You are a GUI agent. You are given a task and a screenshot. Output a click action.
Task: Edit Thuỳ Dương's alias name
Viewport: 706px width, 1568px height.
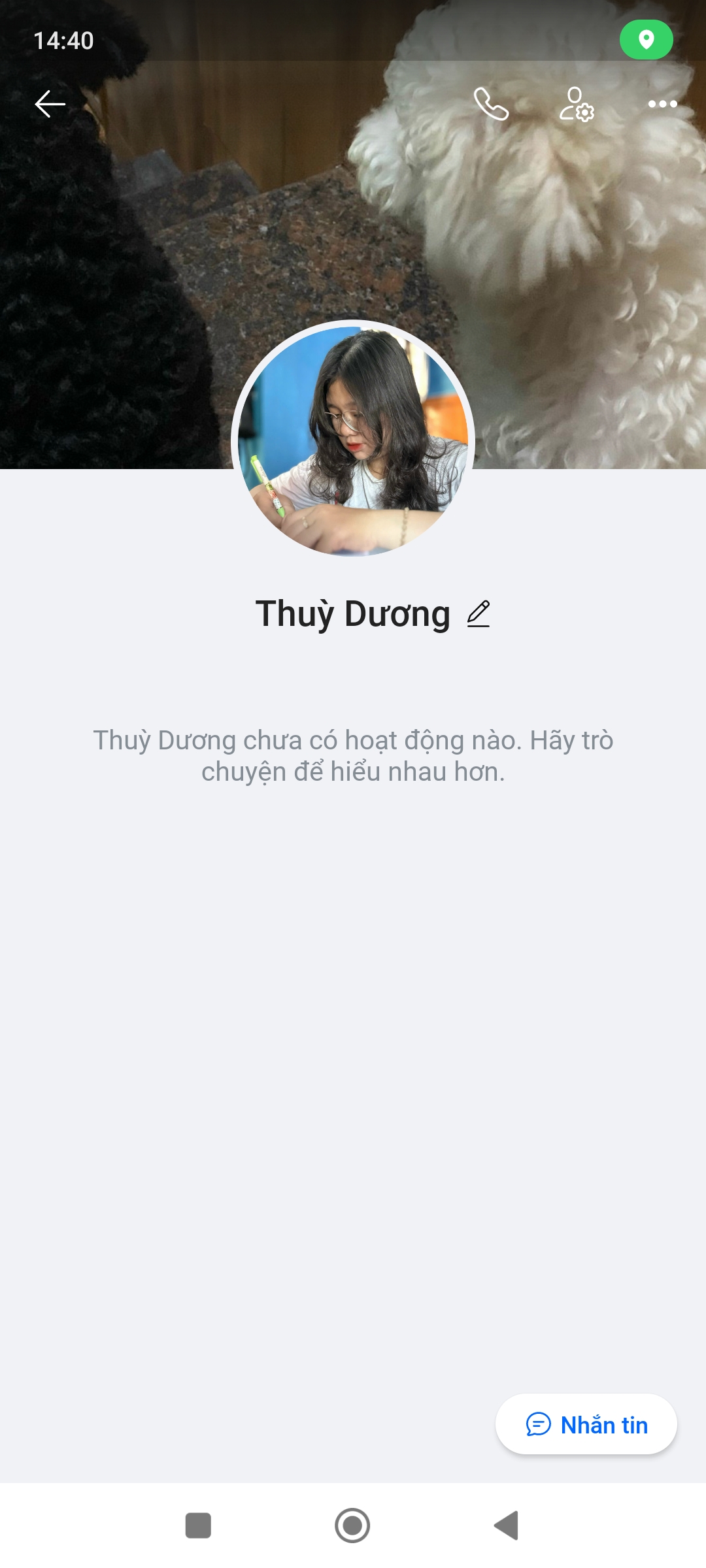[x=479, y=614]
